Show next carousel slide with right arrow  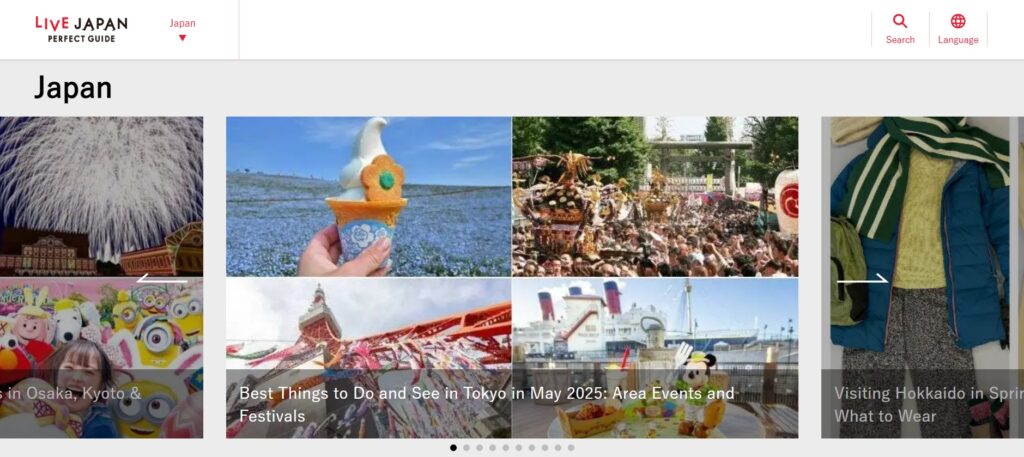point(862,280)
